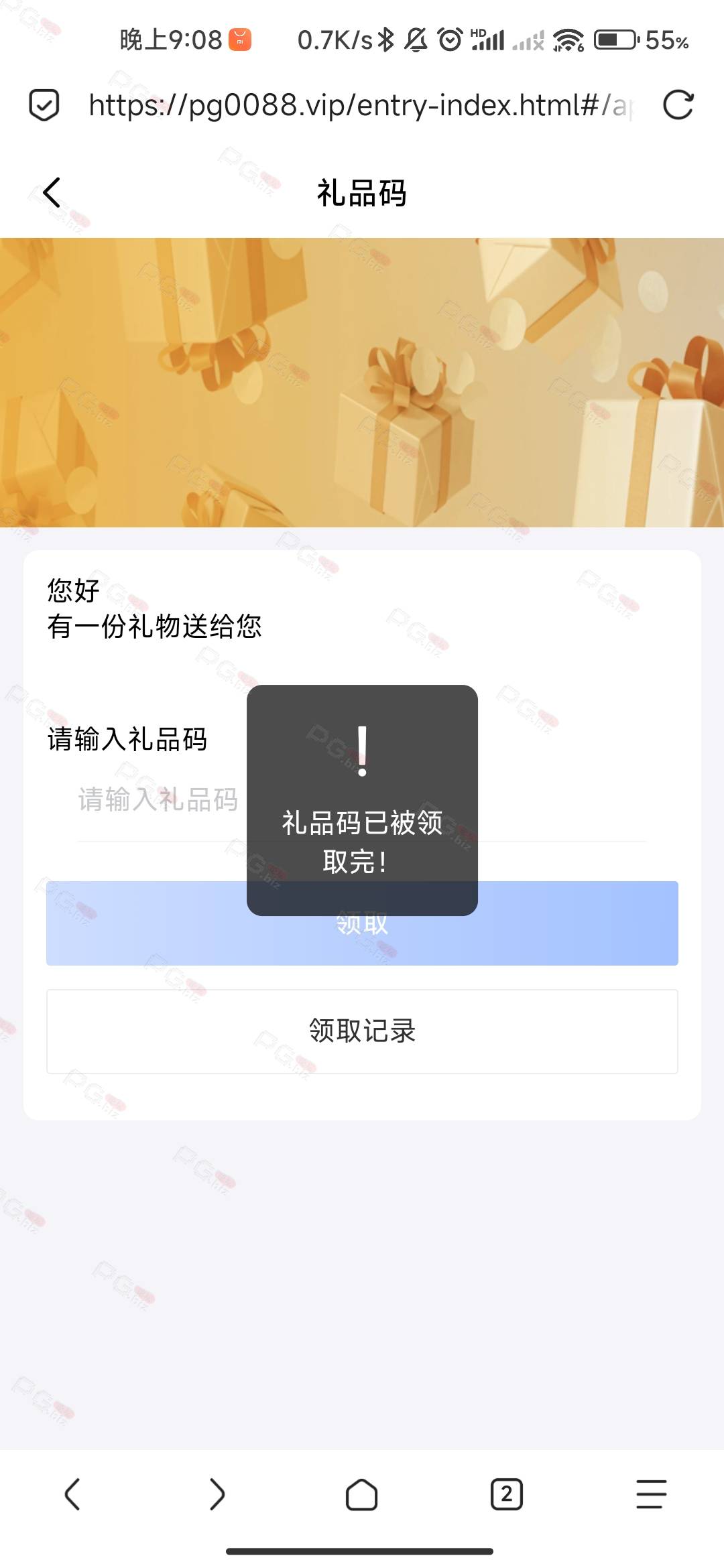
Task: Go back from the 礼品码 page
Action: point(52,193)
